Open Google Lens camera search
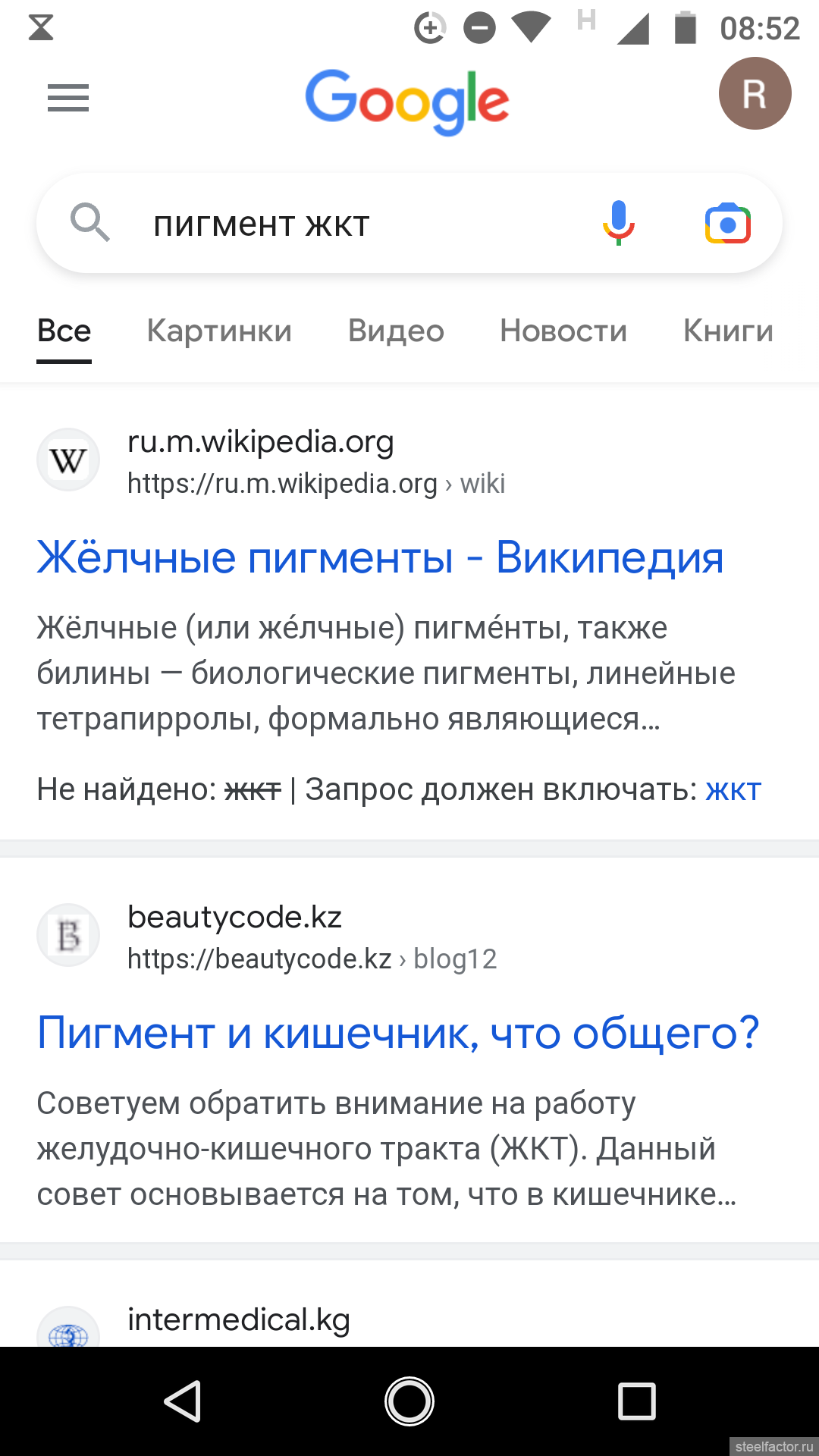 [x=727, y=224]
